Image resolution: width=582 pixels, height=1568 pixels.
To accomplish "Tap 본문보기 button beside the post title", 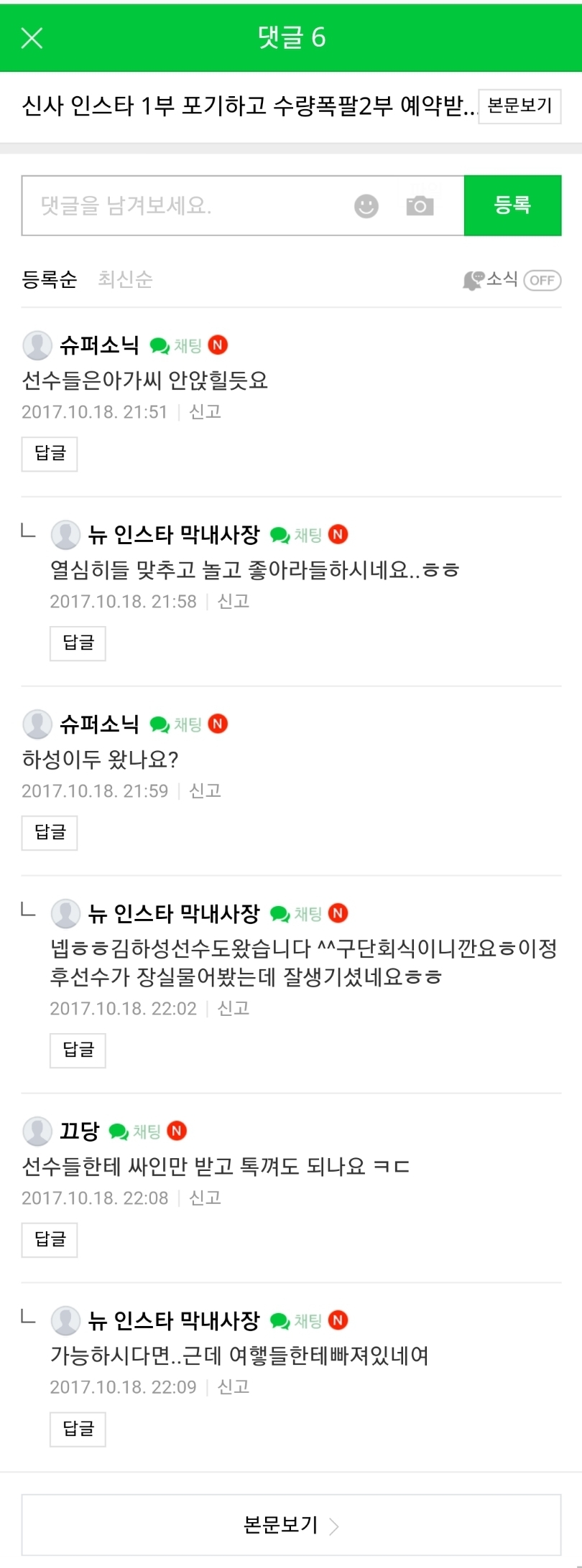I will click(x=519, y=106).
